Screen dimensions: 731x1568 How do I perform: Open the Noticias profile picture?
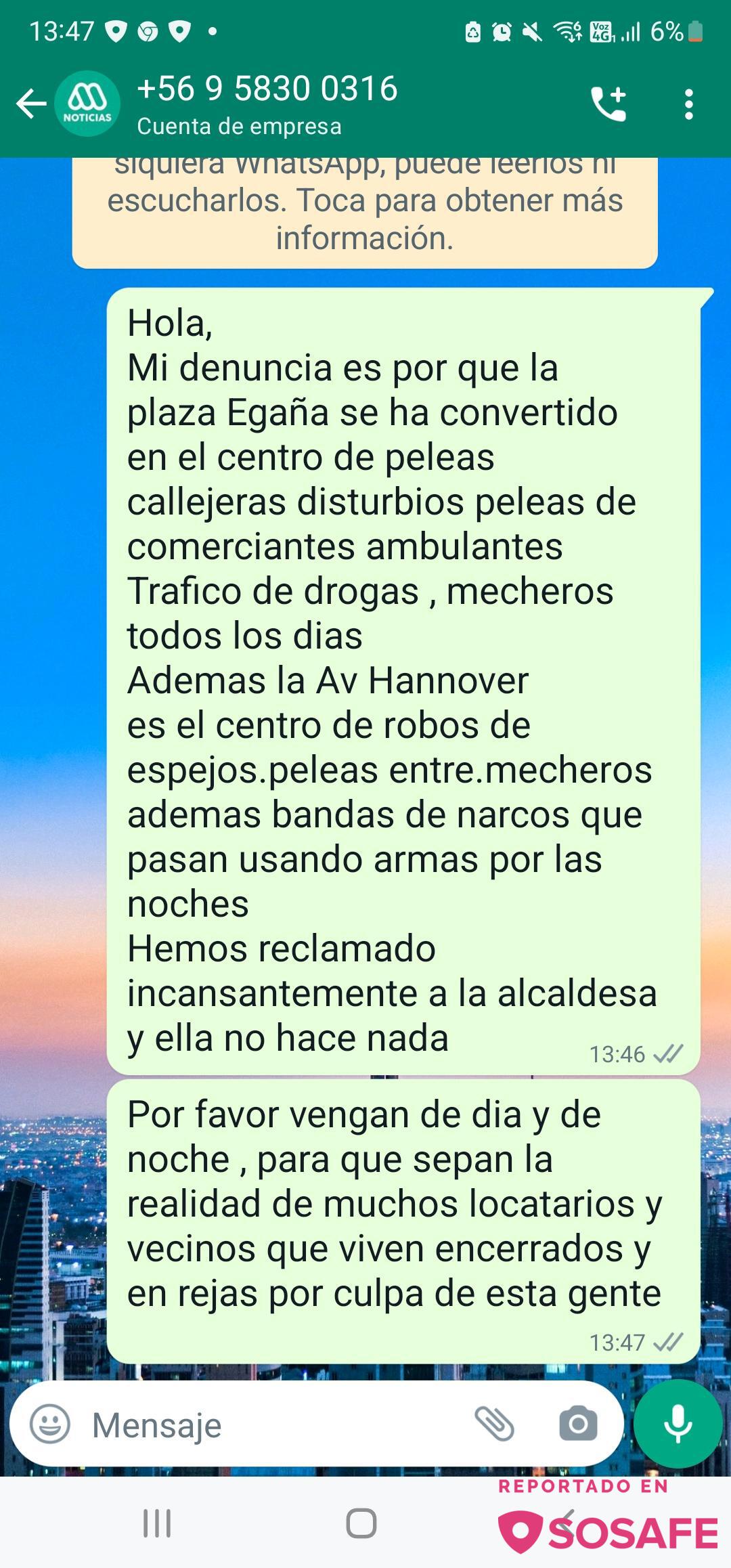(87, 104)
